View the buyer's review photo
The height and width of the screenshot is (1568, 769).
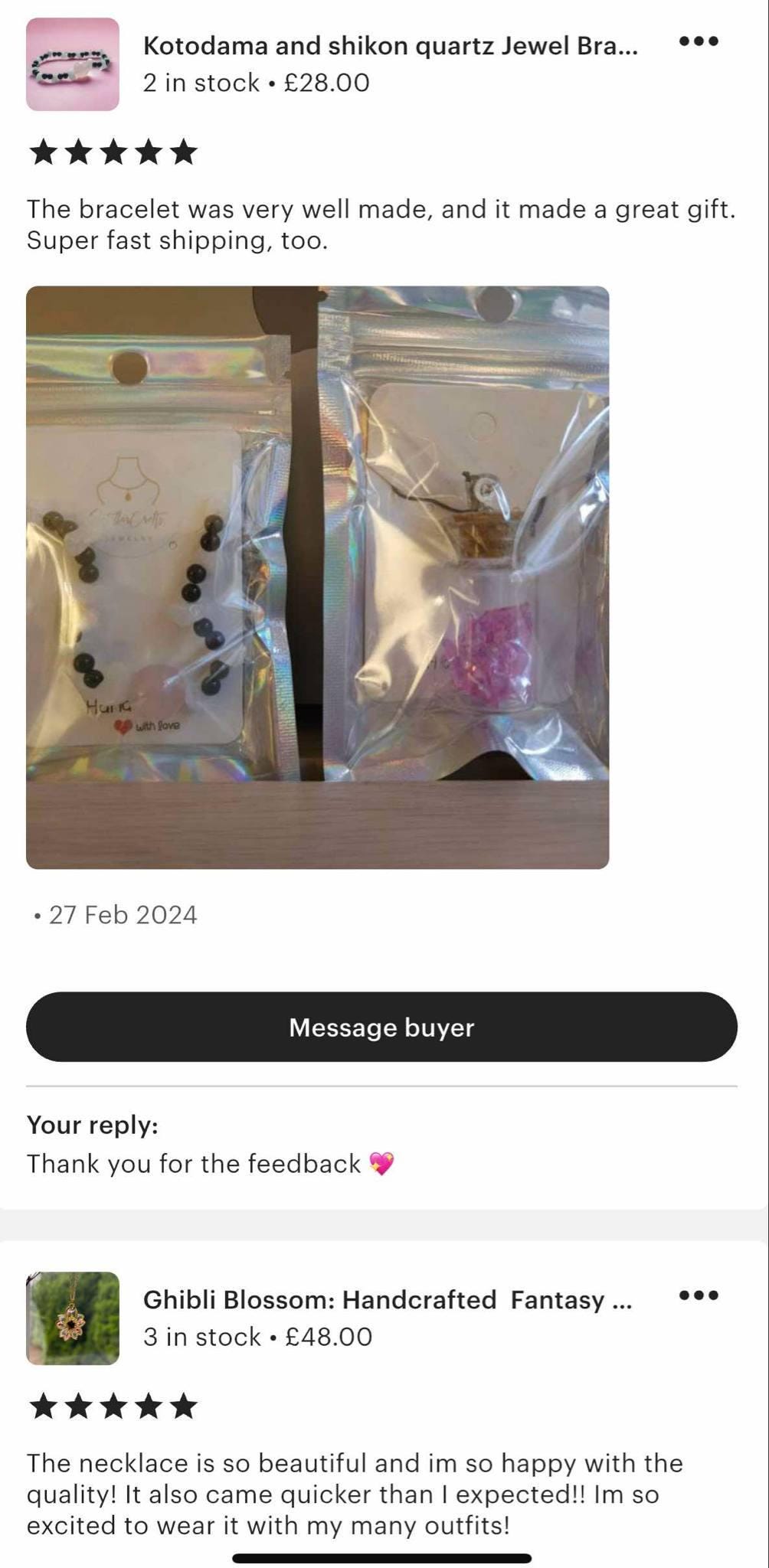point(317,577)
